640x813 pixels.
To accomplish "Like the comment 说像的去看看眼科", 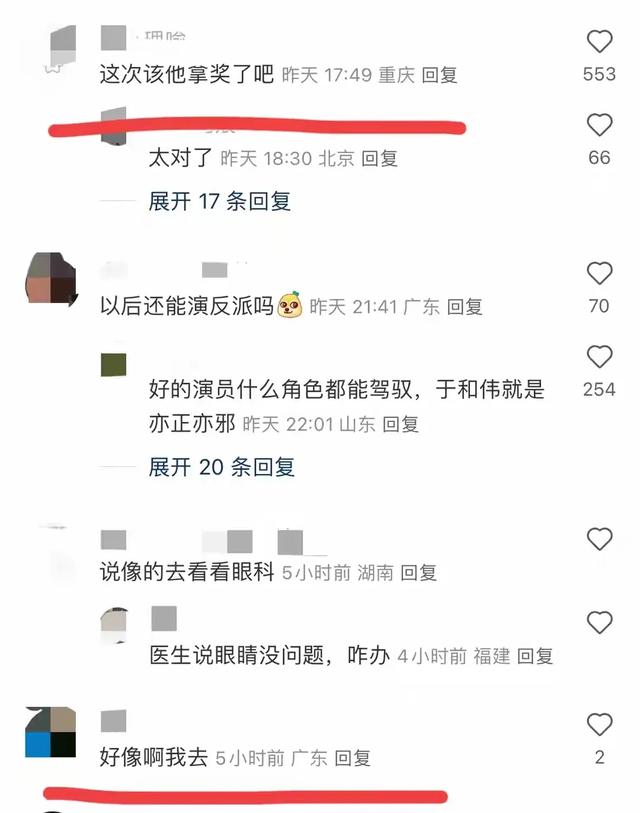I will (x=599, y=540).
